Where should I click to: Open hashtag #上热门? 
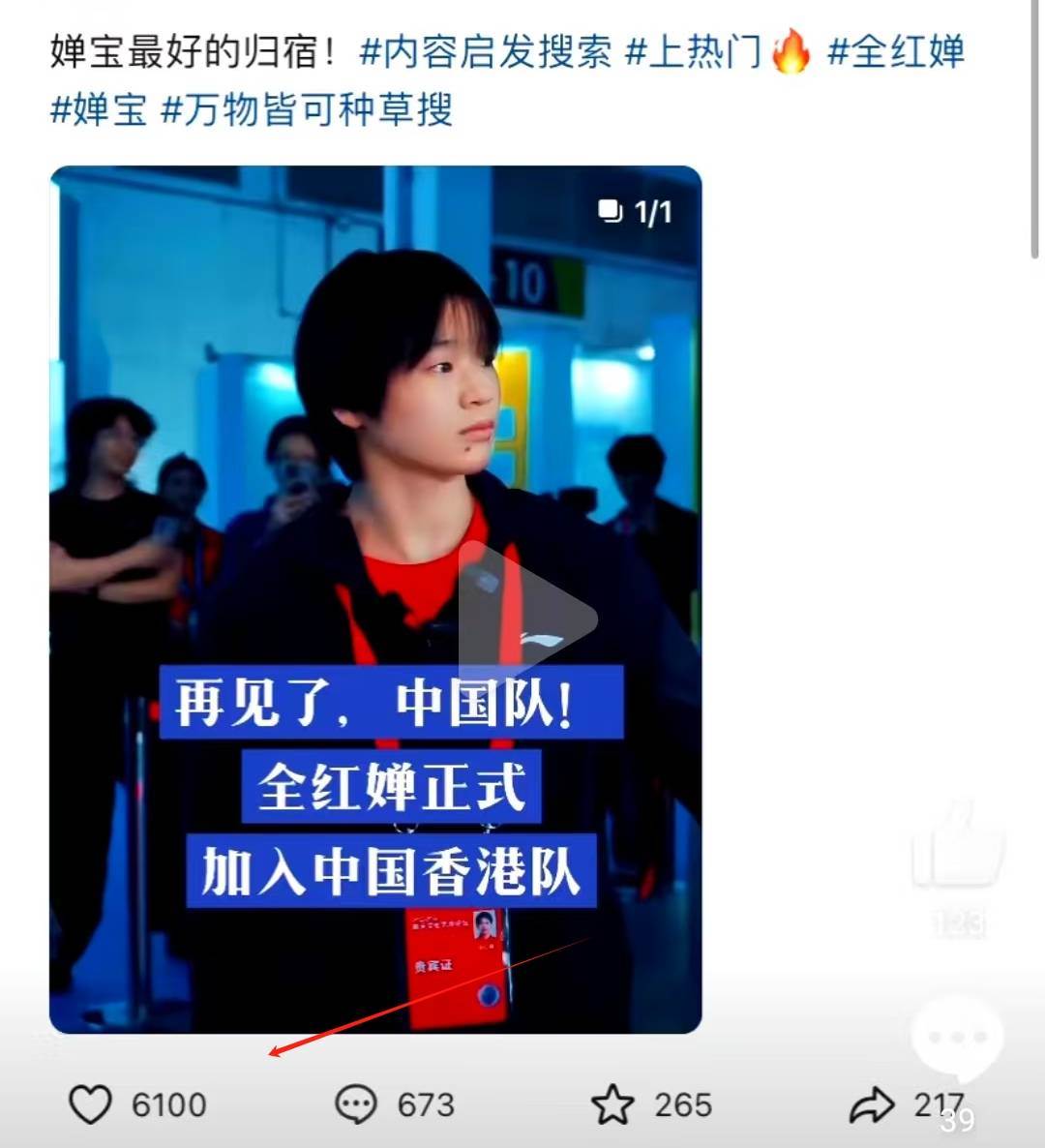point(694,52)
